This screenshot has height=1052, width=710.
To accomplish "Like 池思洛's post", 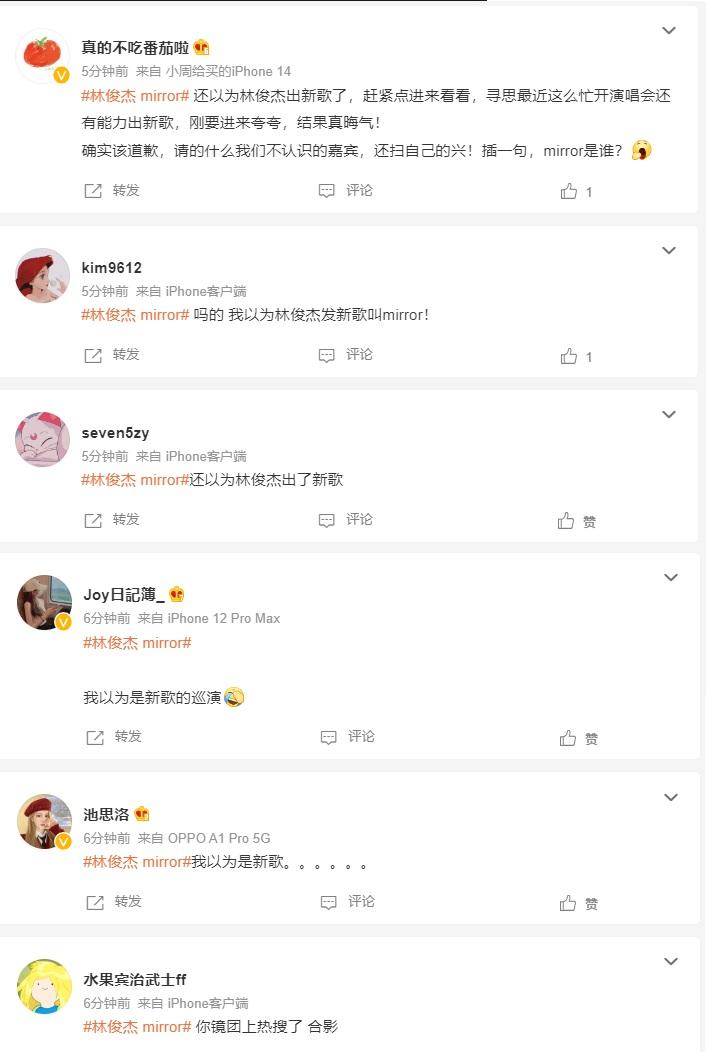I will click(578, 903).
